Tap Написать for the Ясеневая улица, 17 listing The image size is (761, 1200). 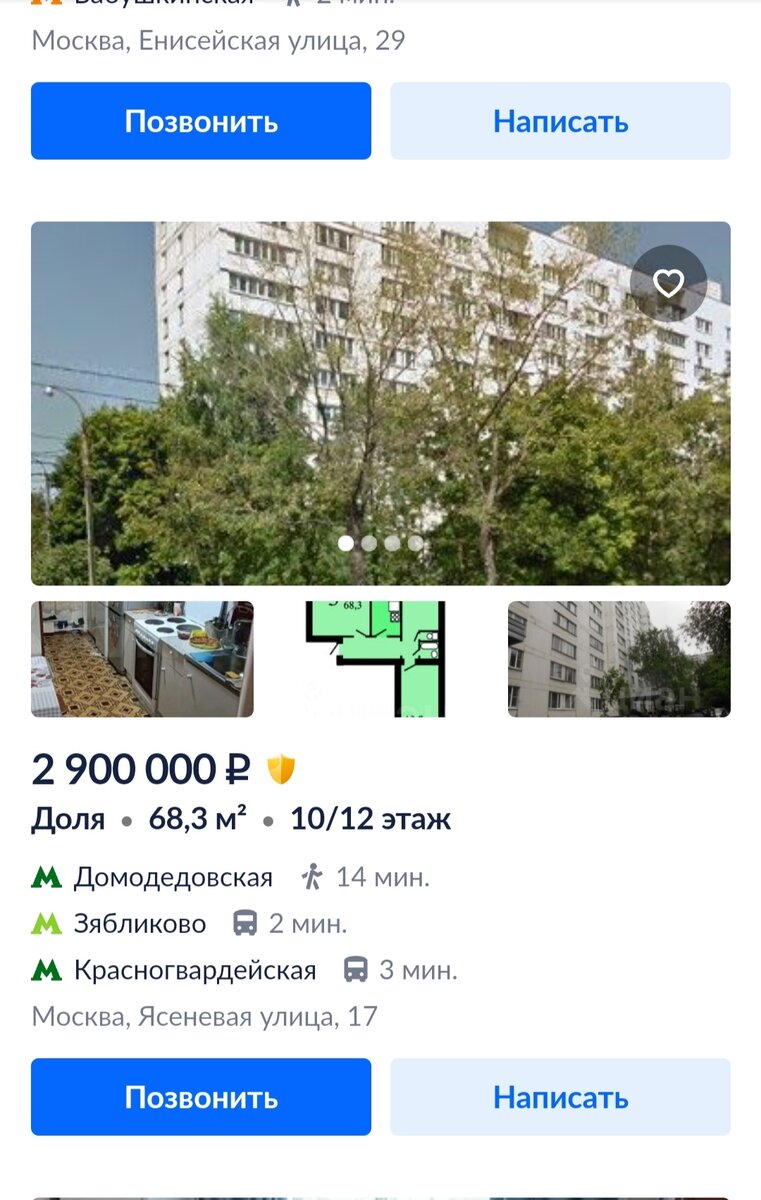[560, 1097]
